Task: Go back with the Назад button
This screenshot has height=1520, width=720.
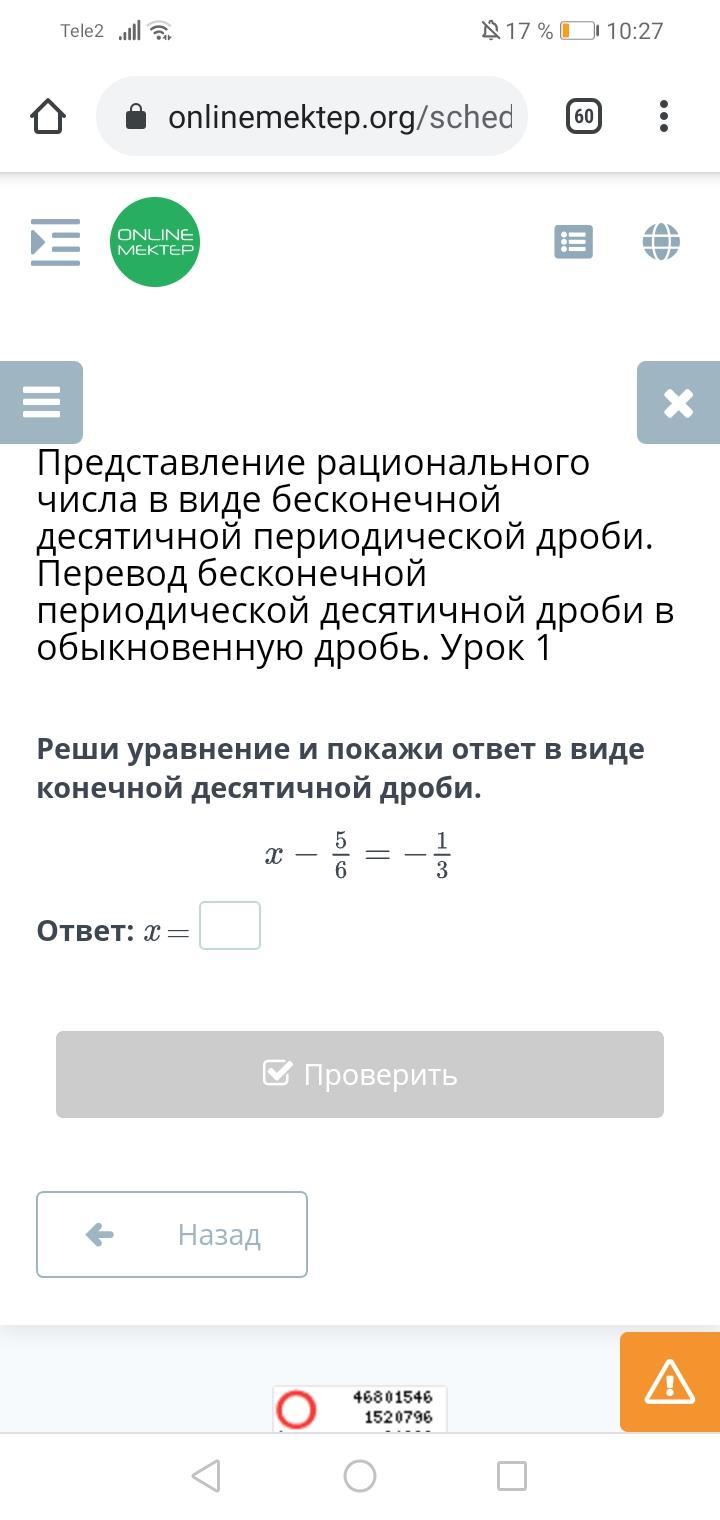Action: pyautogui.click(x=172, y=1235)
